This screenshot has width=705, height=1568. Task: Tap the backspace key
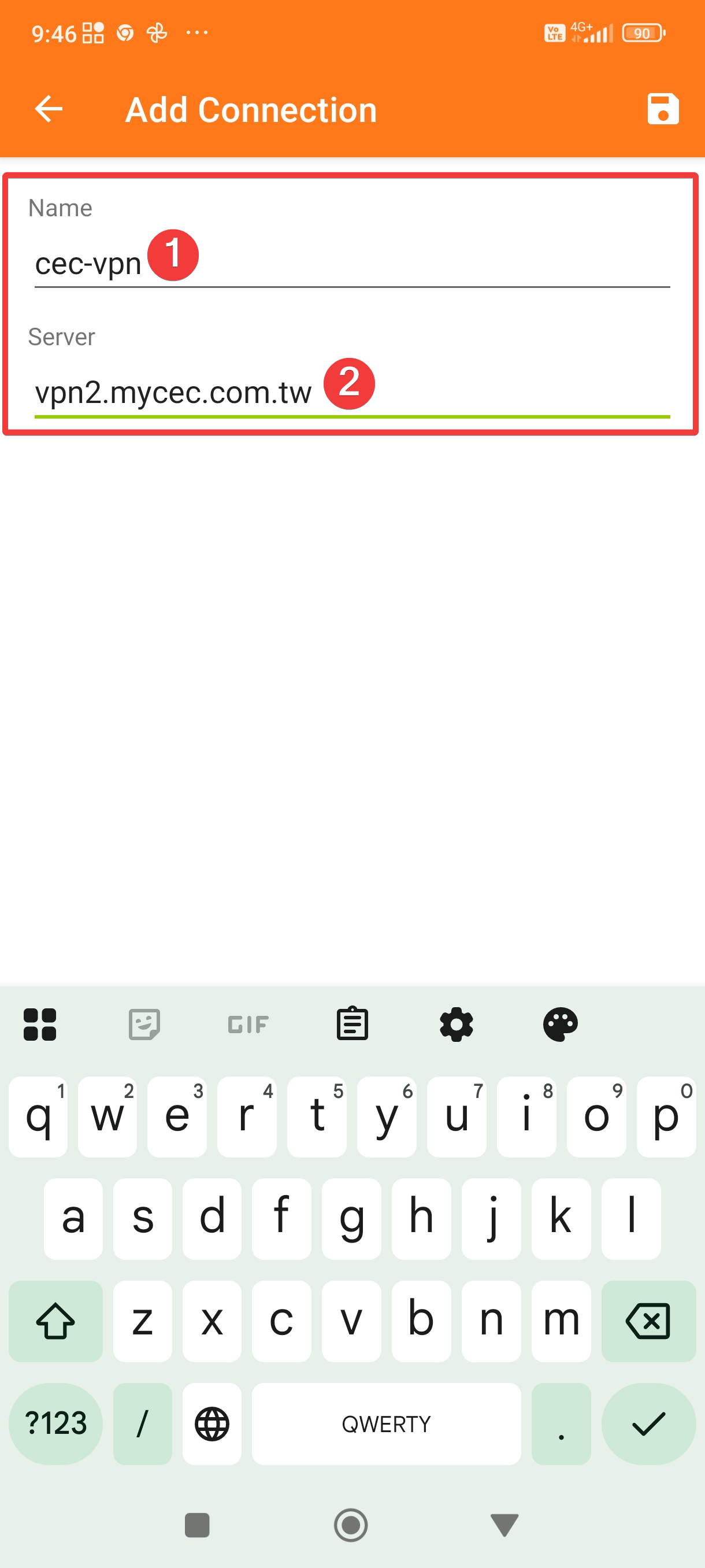(x=648, y=1321)
